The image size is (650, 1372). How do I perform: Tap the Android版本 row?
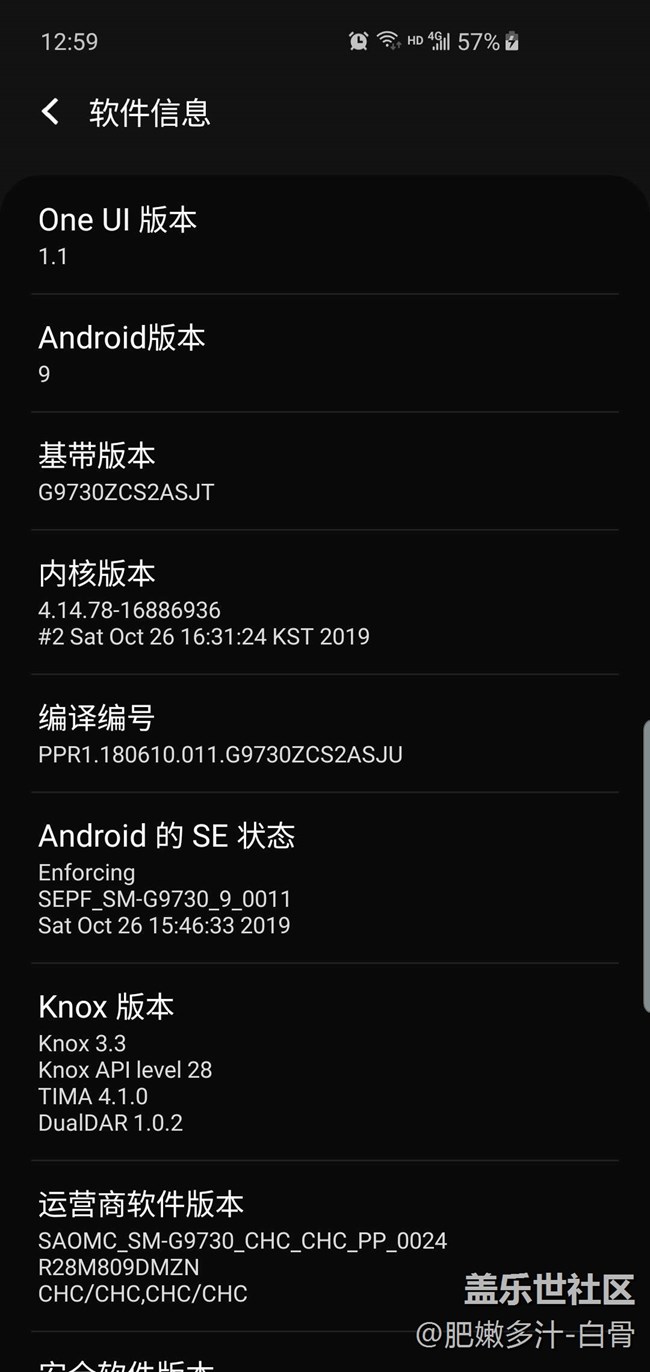tap(324, 354)
